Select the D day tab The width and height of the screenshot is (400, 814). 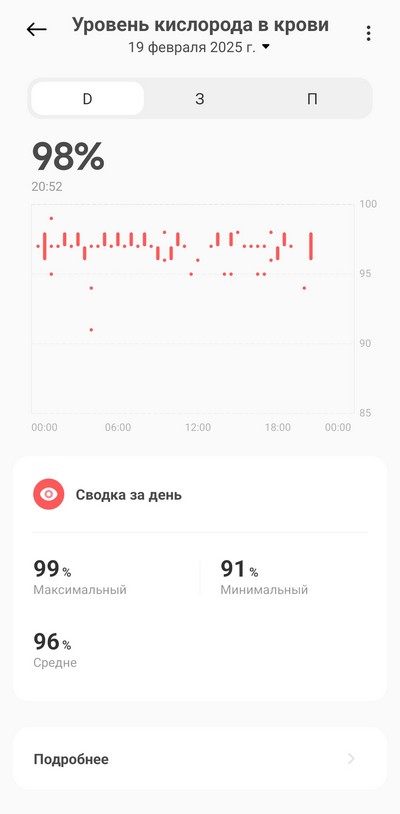click(87, 99)
